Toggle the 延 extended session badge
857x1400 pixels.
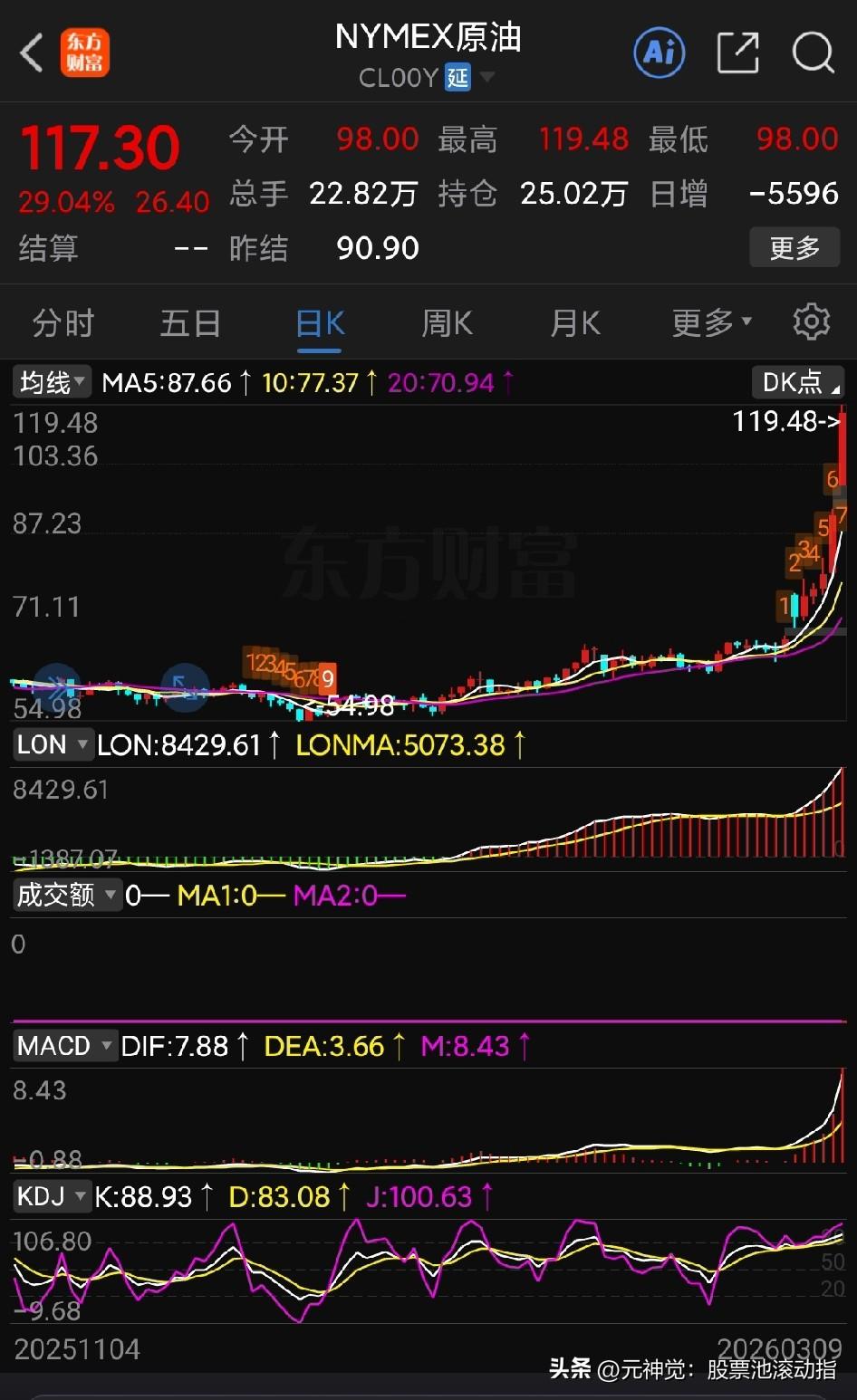[x=458, y=78]
